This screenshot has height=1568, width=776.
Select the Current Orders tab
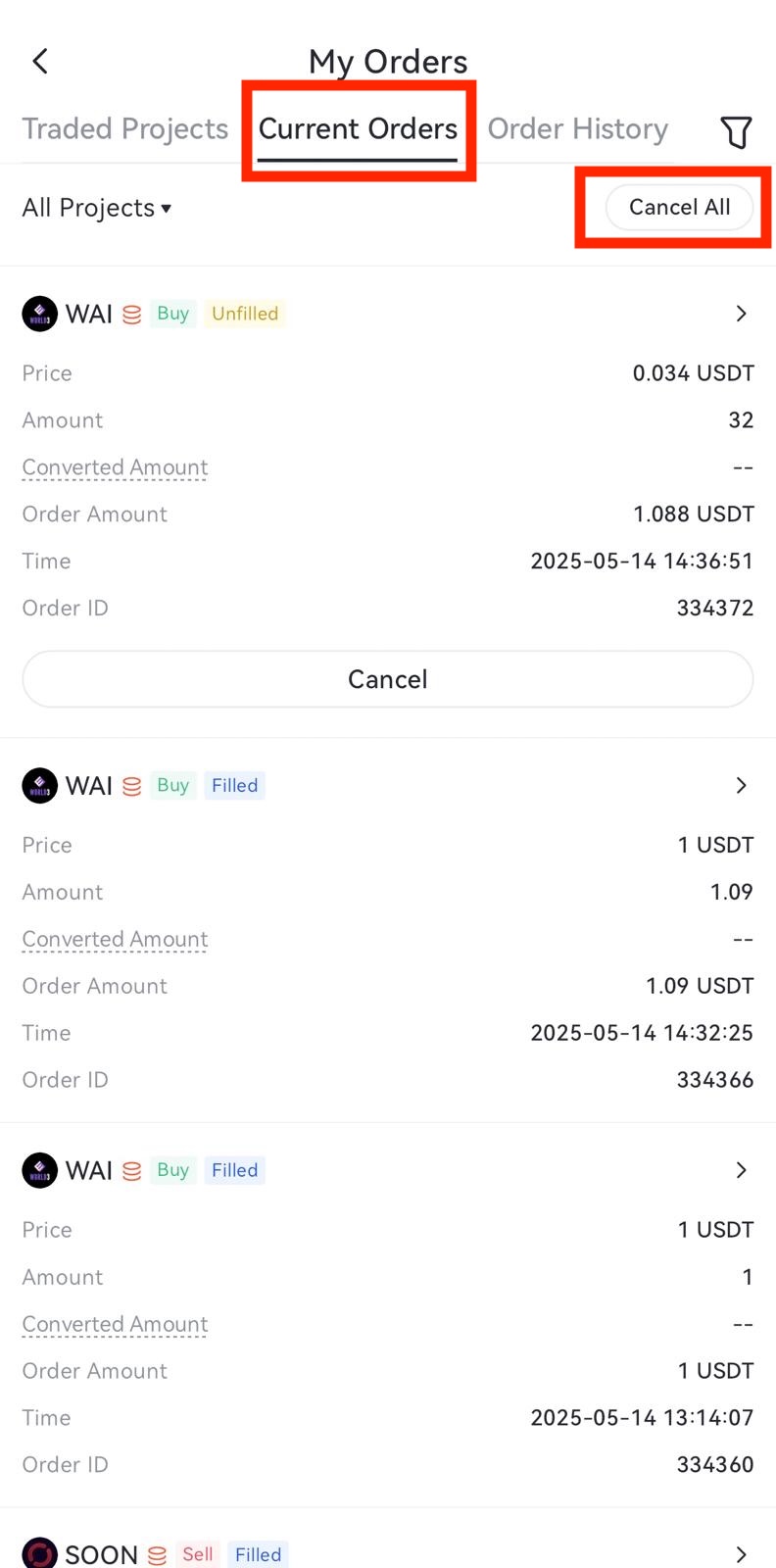358,129
